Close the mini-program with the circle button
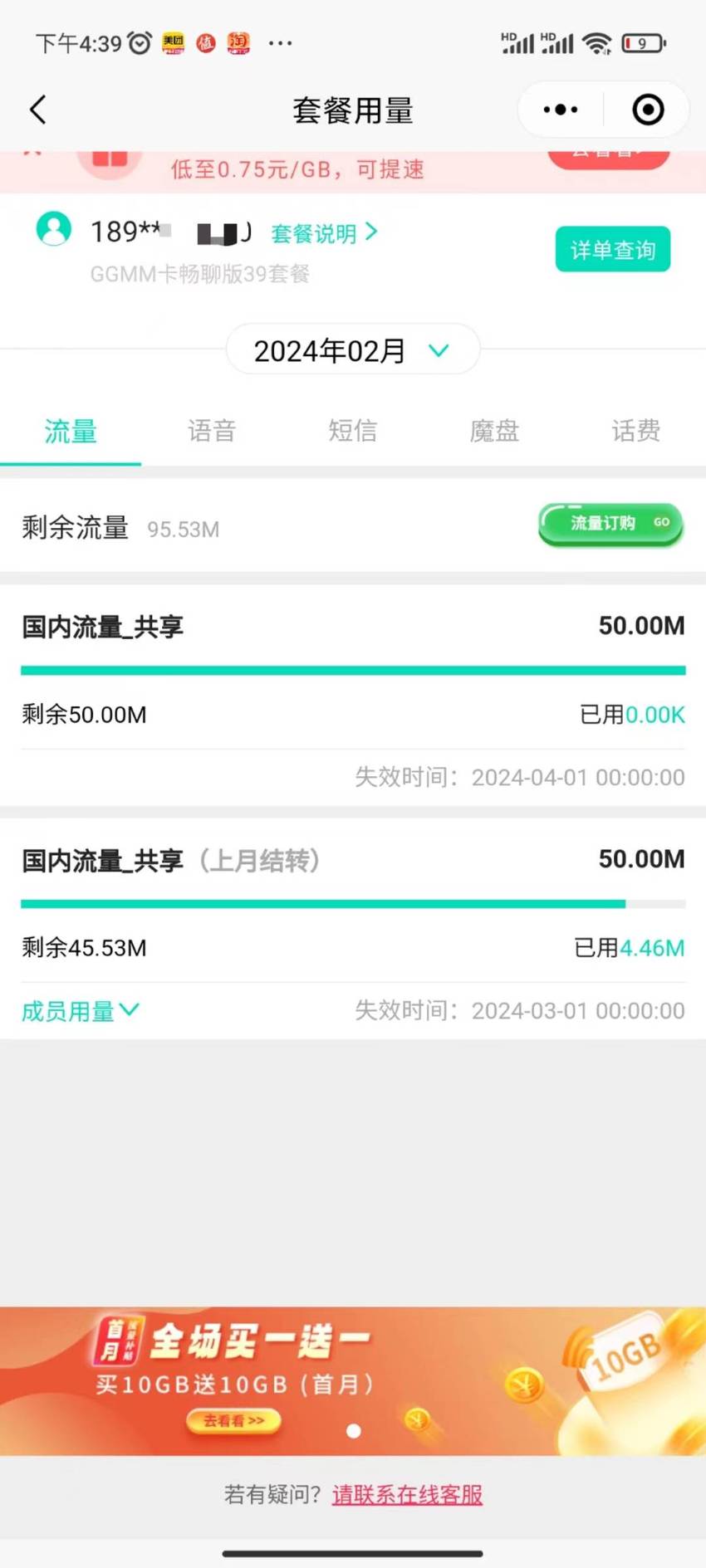The width and height of the screenshot is (706, 1568). [x=648, y=110]
